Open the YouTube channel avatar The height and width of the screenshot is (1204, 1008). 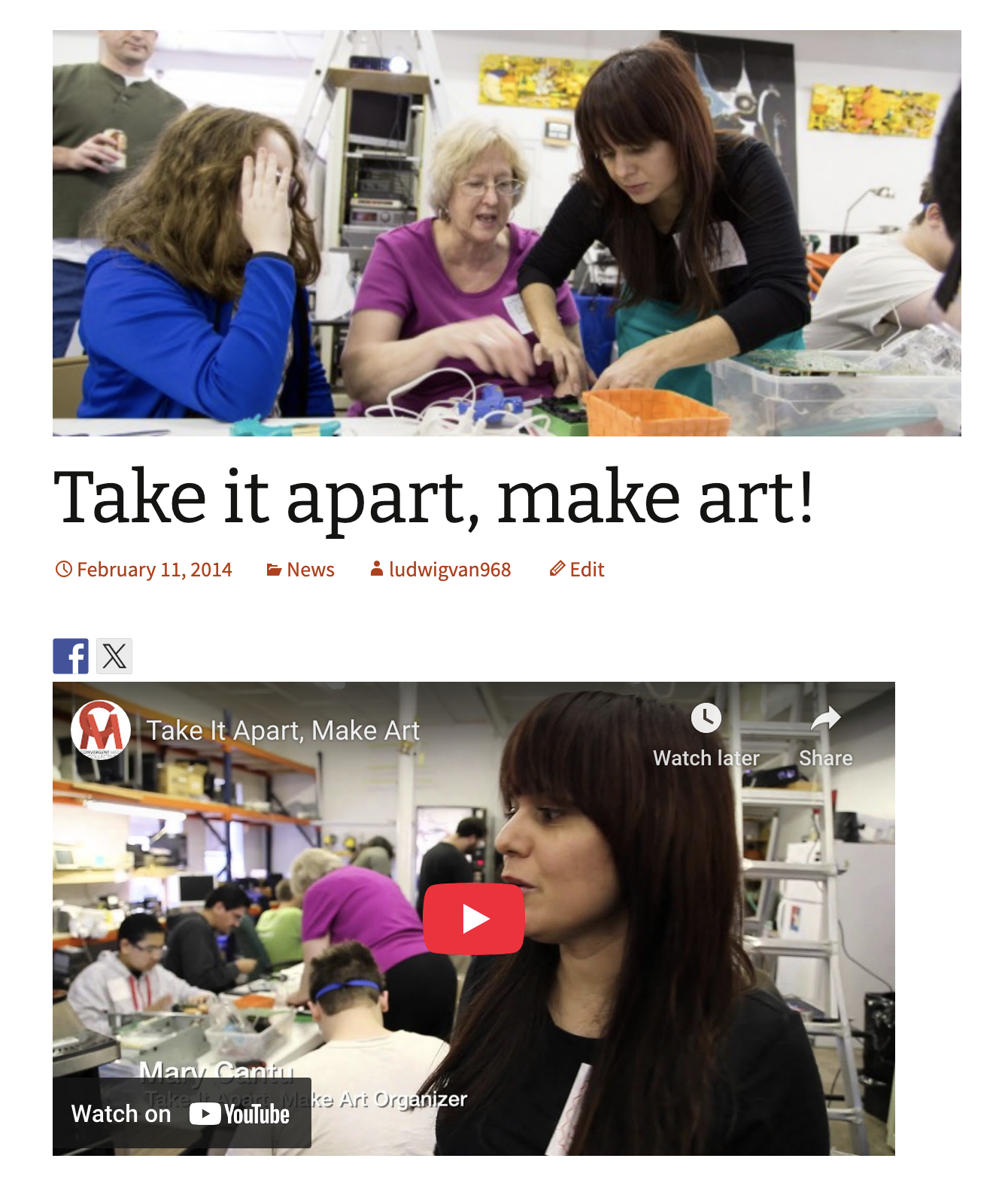[101, 730]
